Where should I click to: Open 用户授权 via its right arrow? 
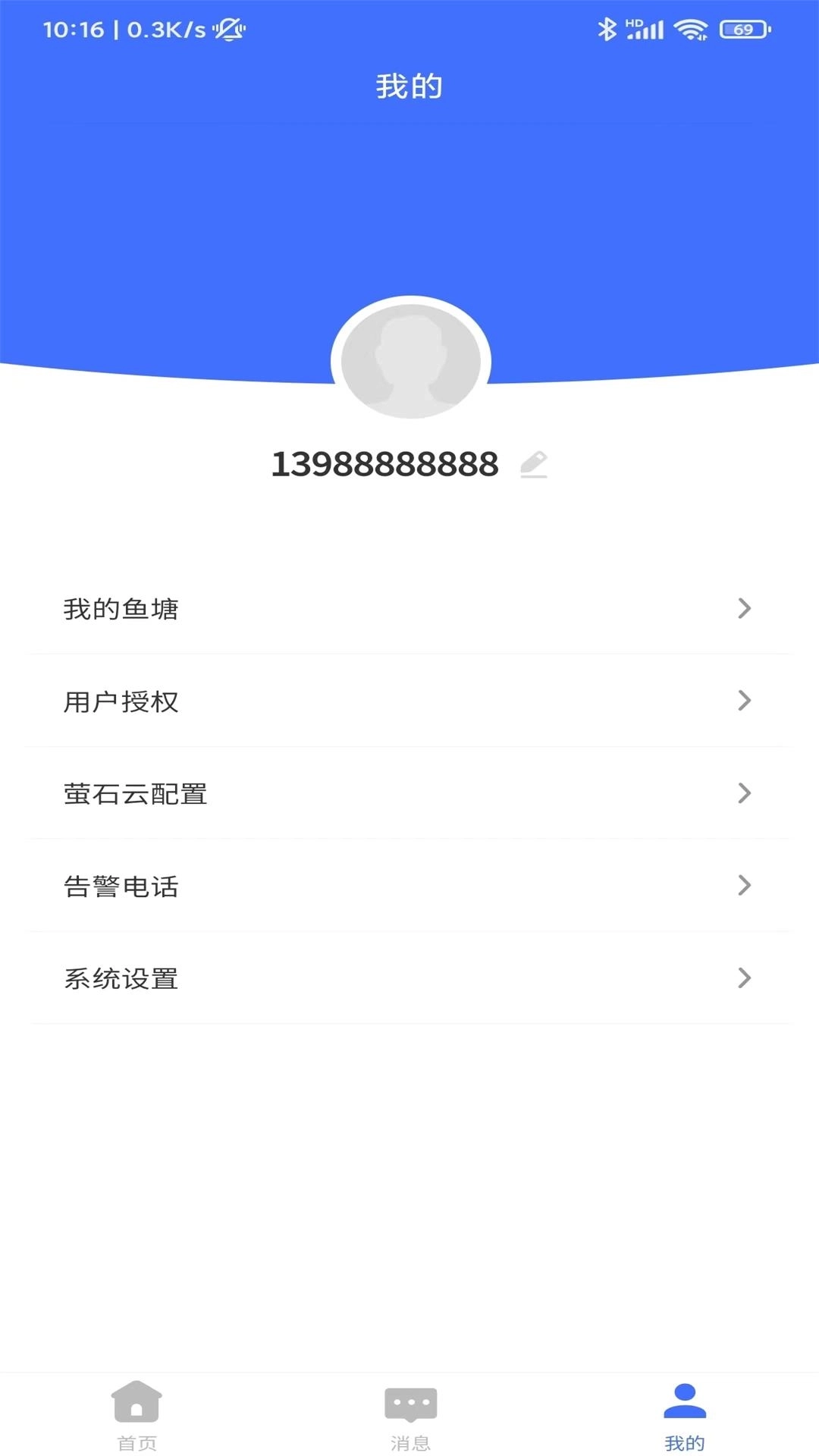pyautogui.click(x=745, y=701)
